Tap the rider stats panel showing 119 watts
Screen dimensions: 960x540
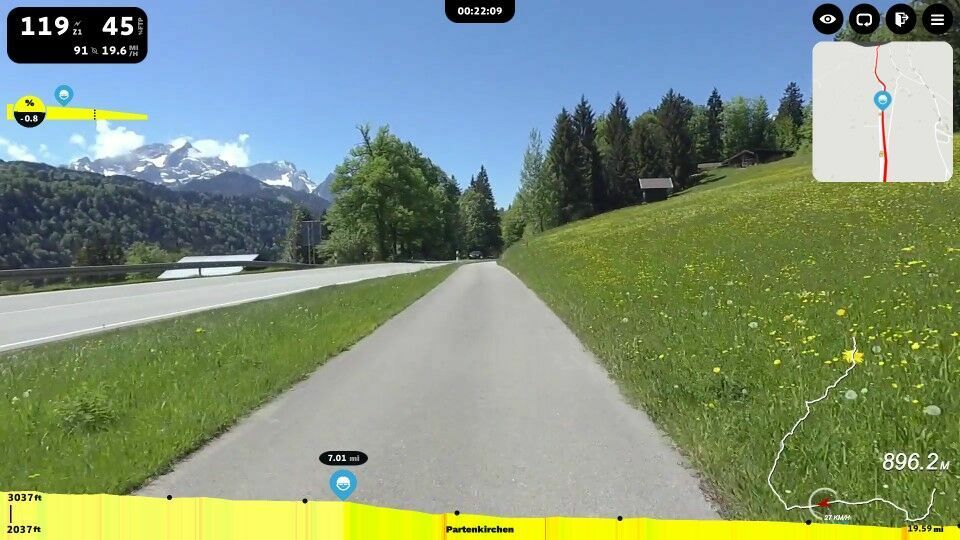pos(77,35)
